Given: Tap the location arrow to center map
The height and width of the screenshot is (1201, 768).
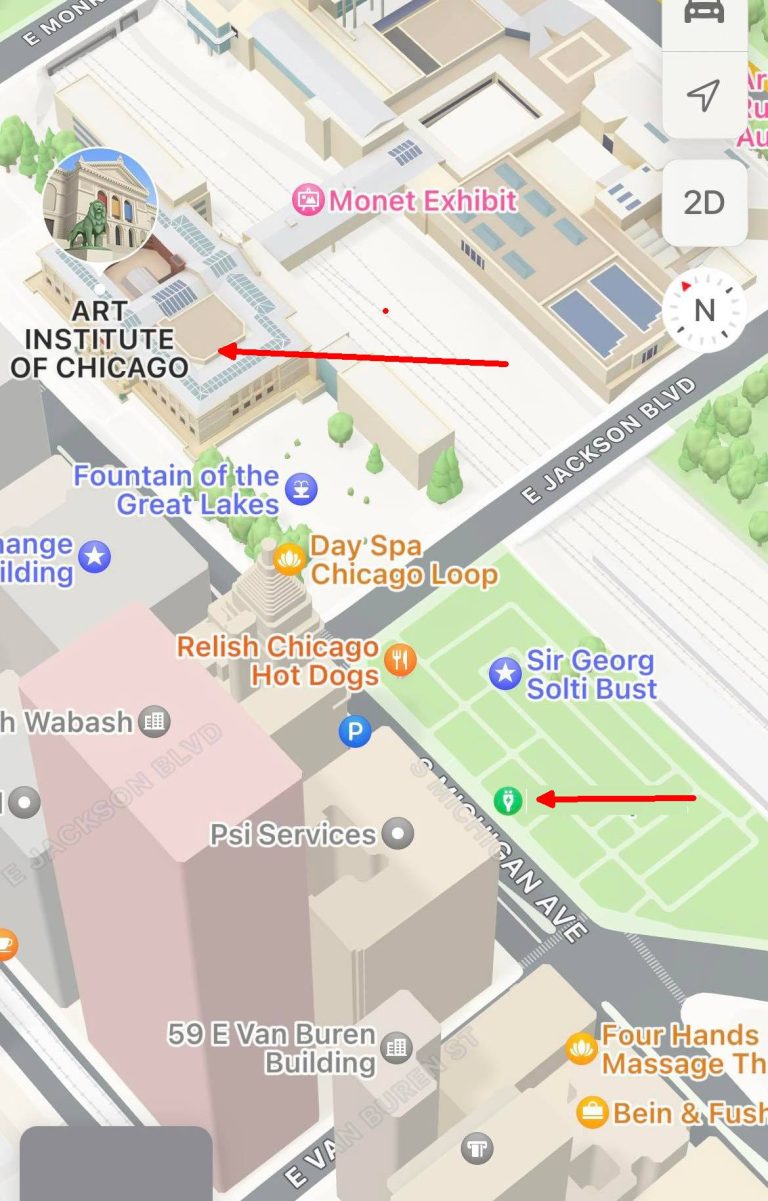Looking at the screenshot, I should (704, 96).
